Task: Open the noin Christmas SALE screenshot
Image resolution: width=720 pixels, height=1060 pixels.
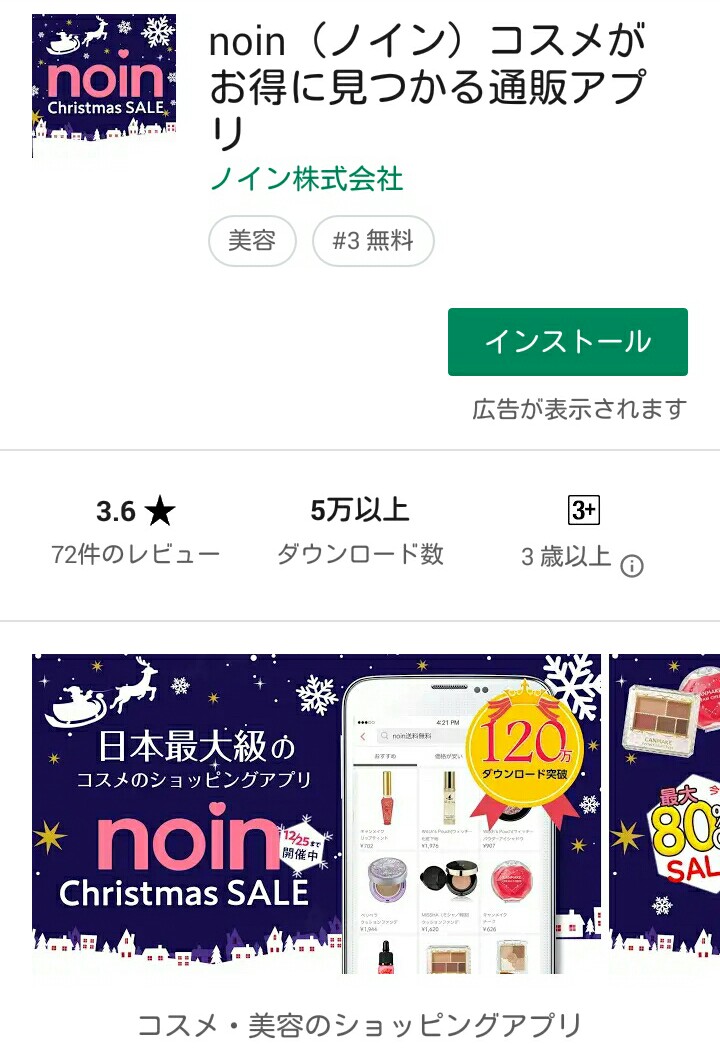Action: [x=316, y=813]
